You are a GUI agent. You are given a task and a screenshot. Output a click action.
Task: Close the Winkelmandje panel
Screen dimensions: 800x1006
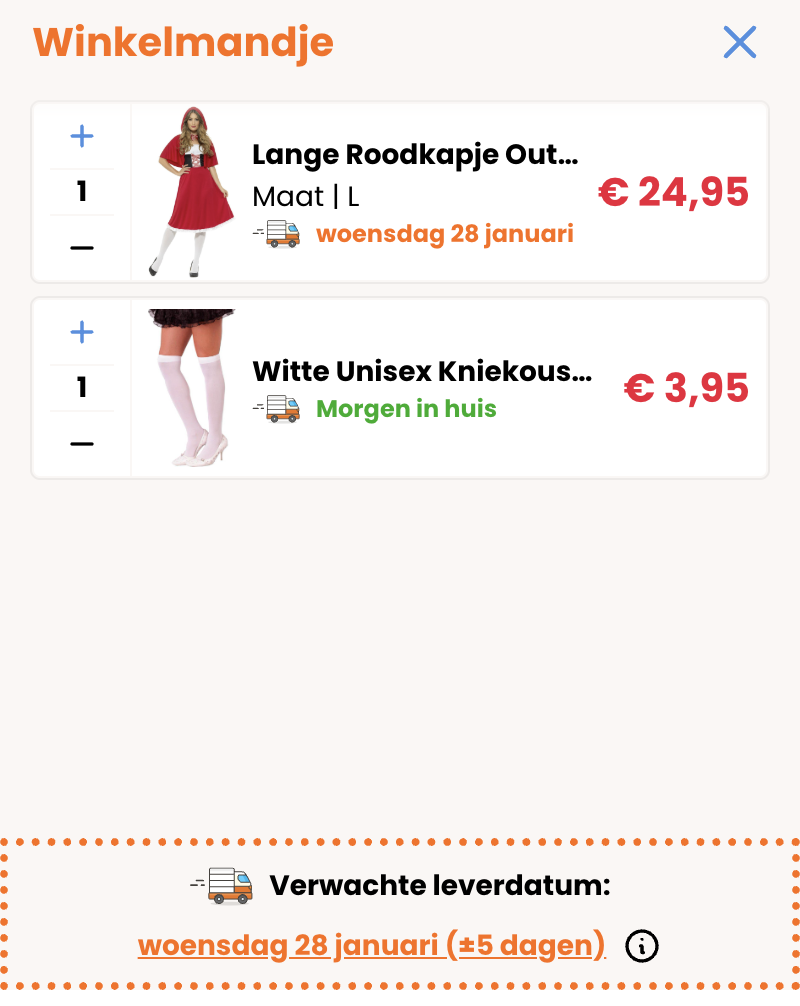click(739, 42)
